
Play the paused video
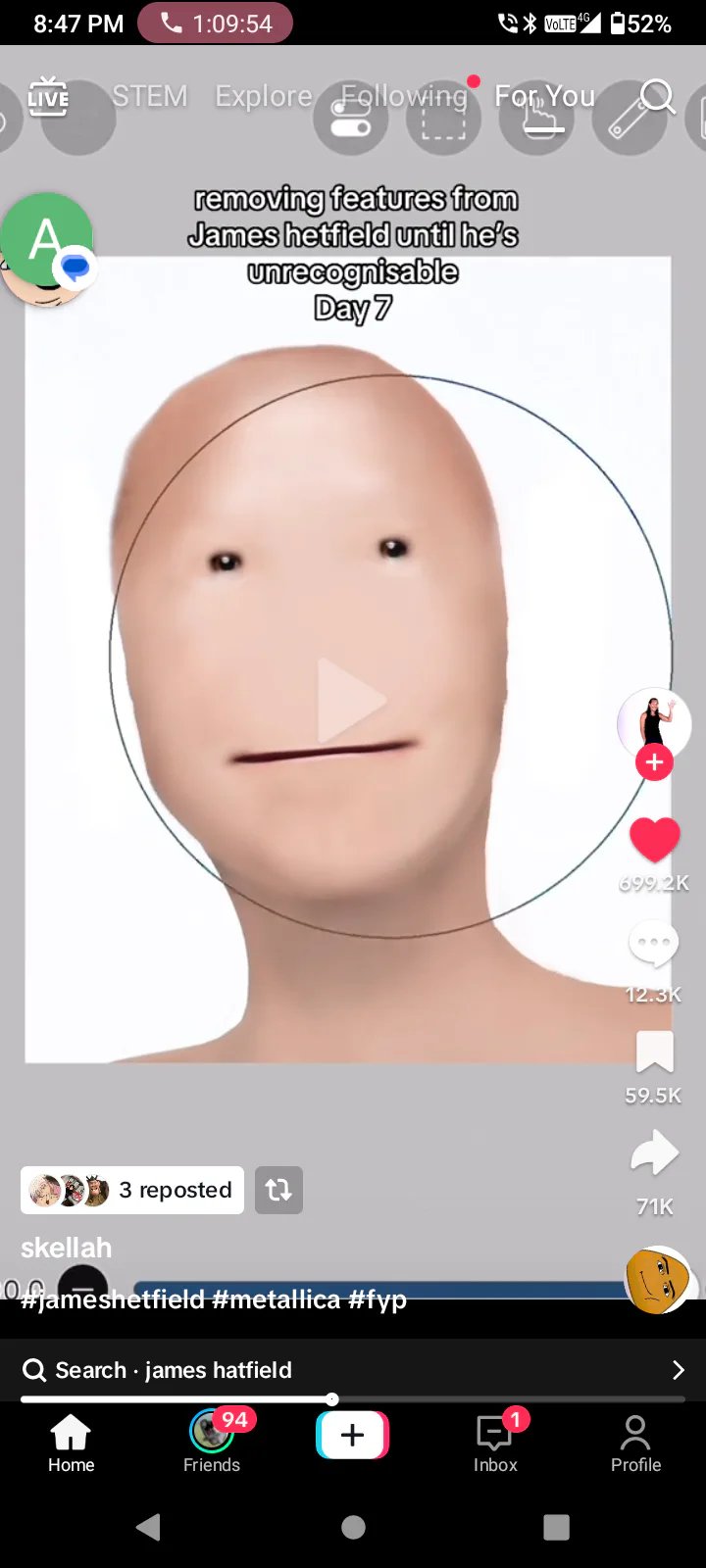[x=352, y=700]
